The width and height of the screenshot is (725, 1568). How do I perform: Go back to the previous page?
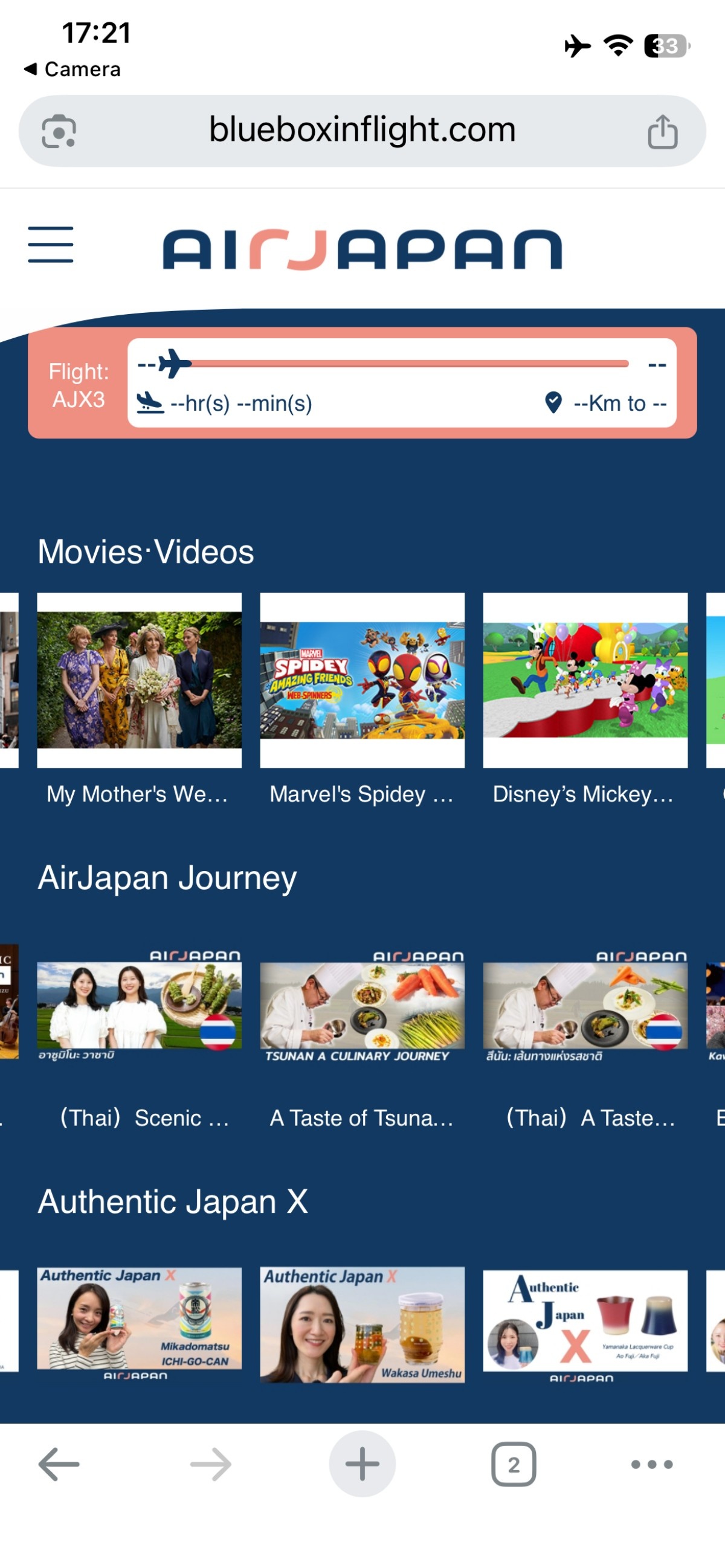coord(59,1464)
